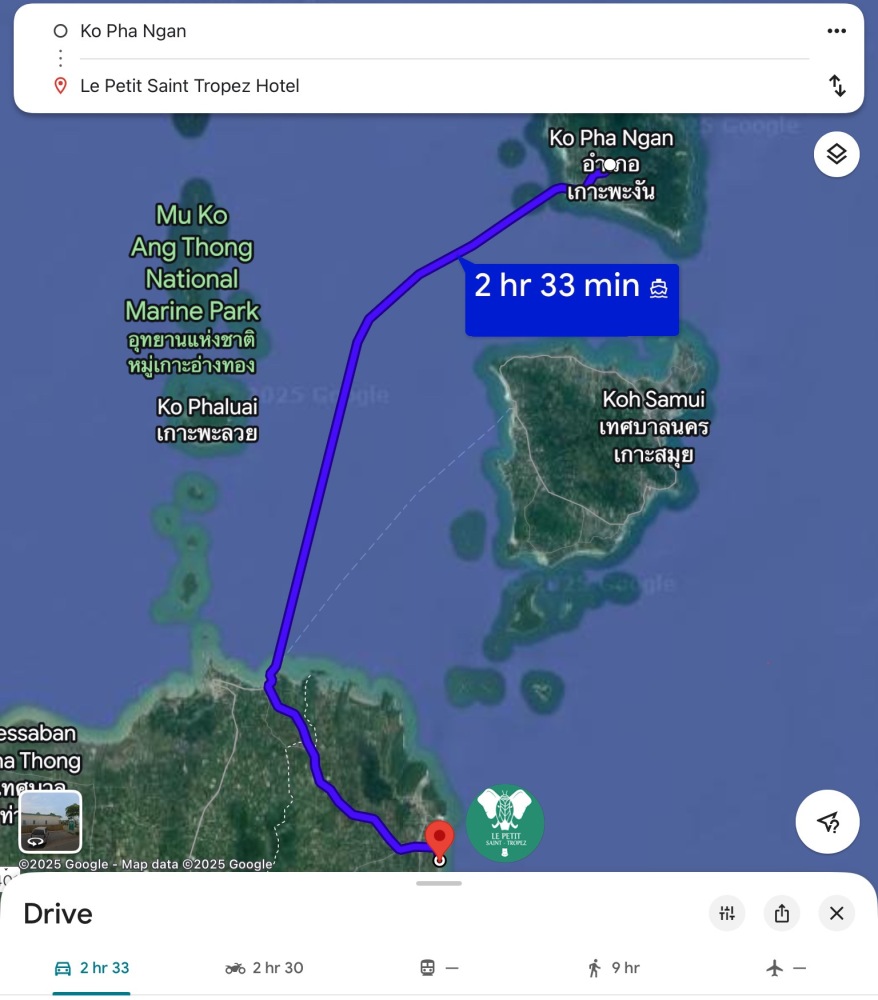Screen dimensions: 878x1000
Task: Edit the Ko Pha Ngan starting point
Action: 133,31
